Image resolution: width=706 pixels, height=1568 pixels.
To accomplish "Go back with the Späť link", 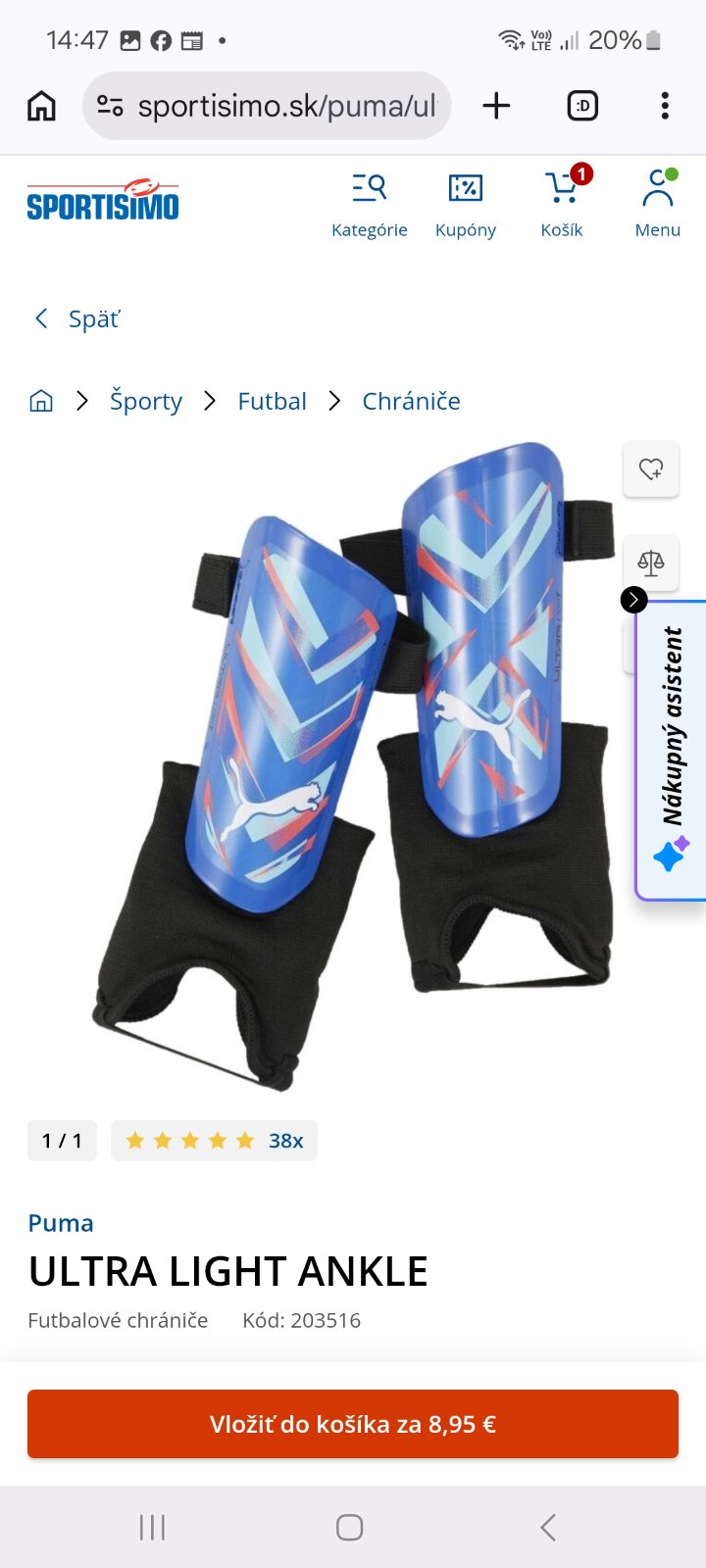I will [x=78, y=318].
